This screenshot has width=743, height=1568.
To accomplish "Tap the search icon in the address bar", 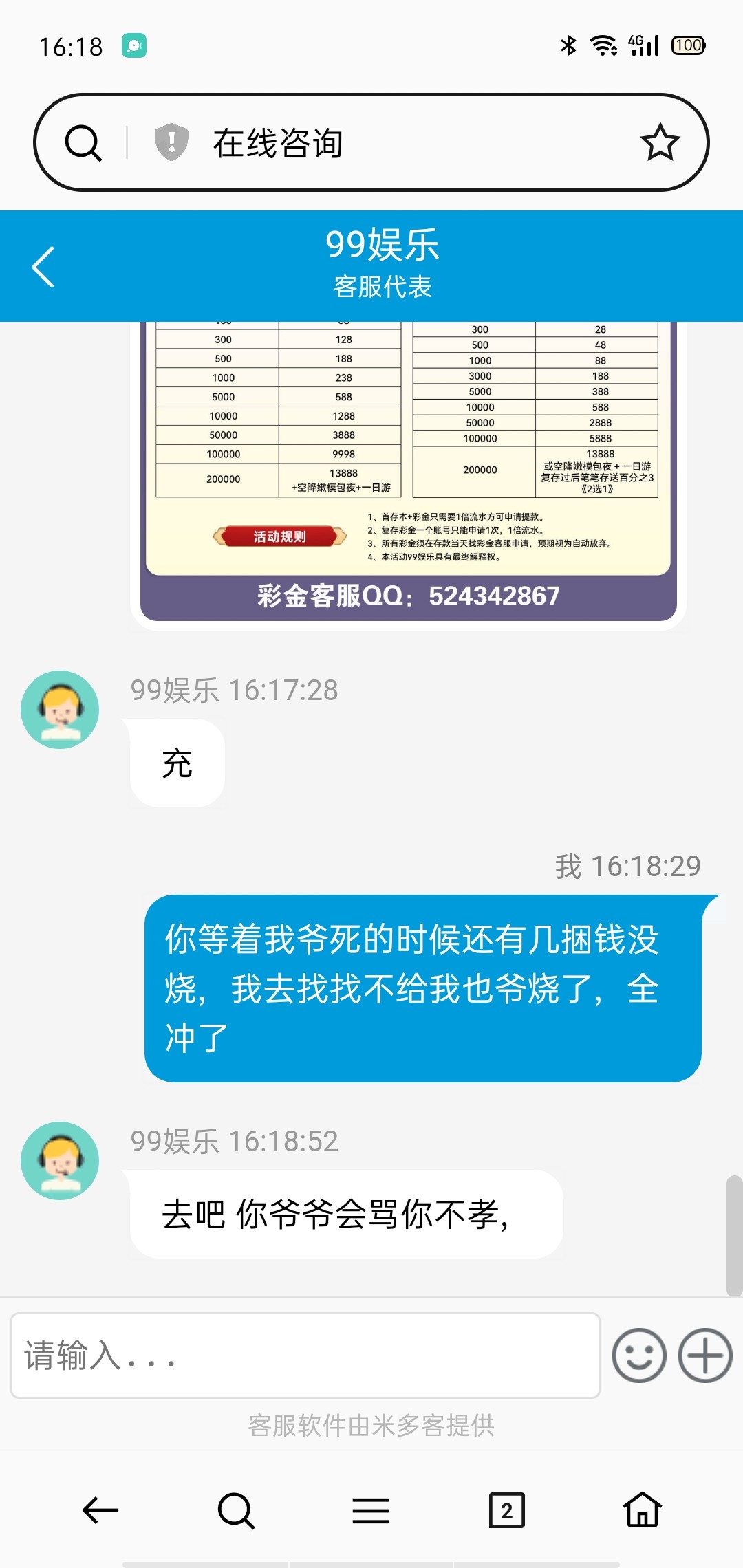I will coord(83,143).
